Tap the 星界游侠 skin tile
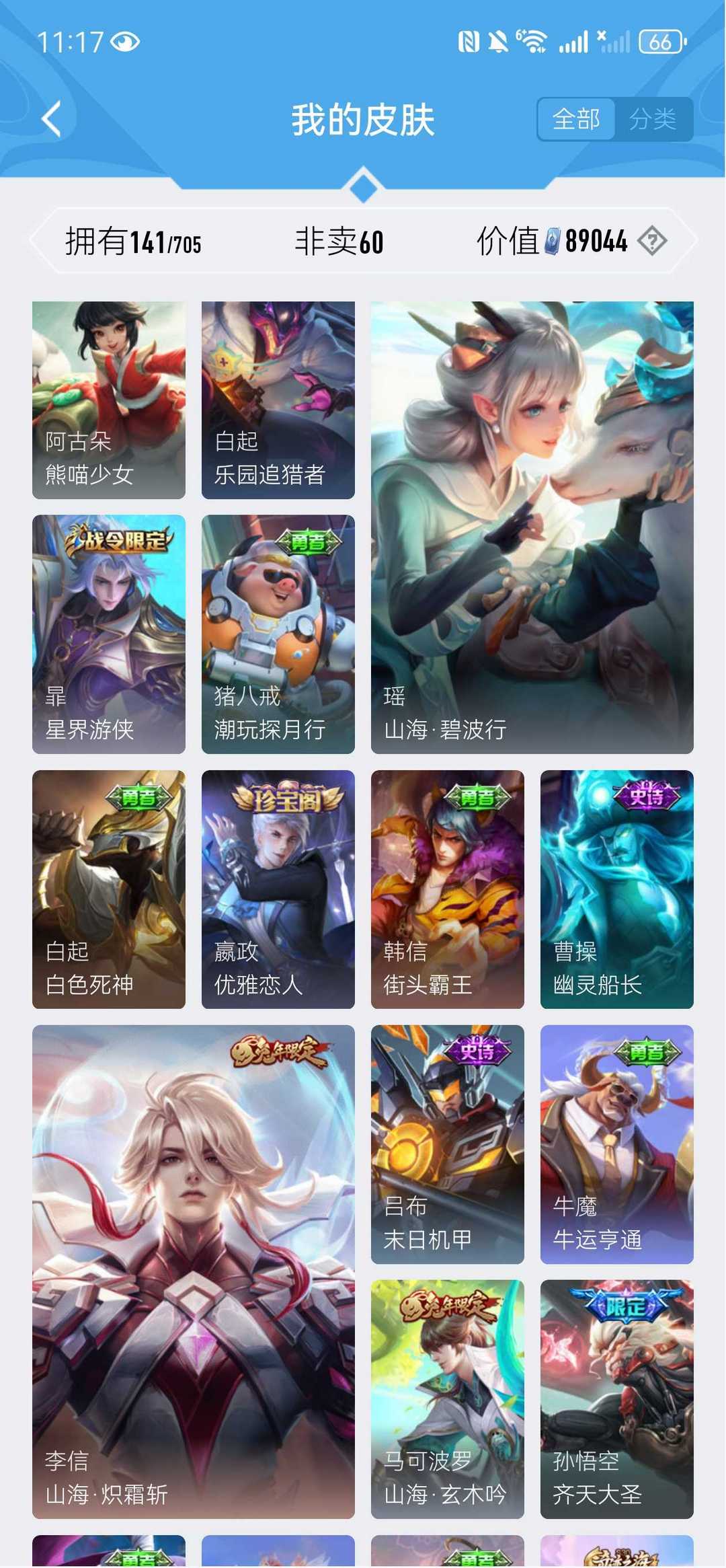Viewport: 726px width, 1568px height. (109, 634)
